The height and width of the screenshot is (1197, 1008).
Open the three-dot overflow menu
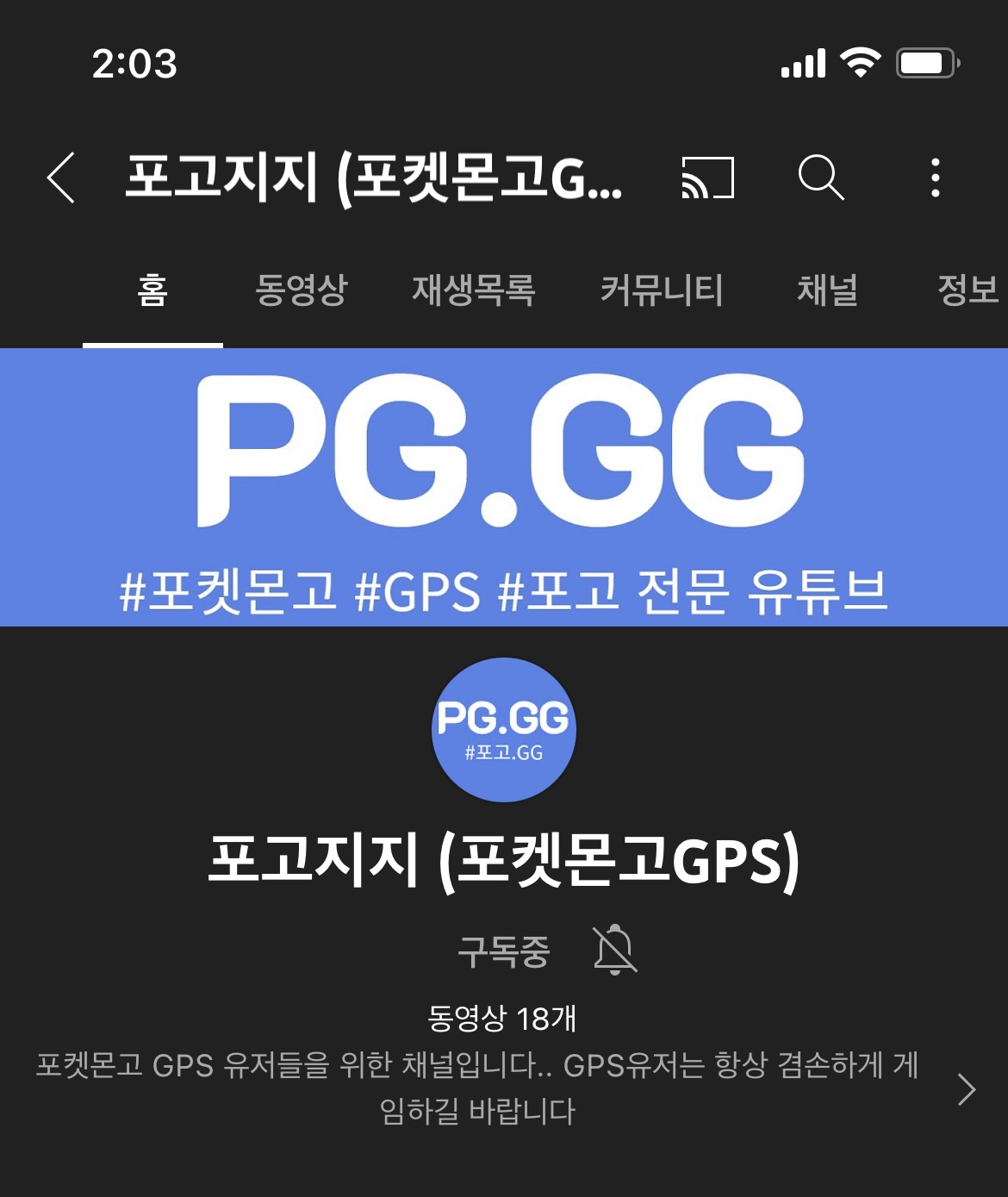pos(935,178)
